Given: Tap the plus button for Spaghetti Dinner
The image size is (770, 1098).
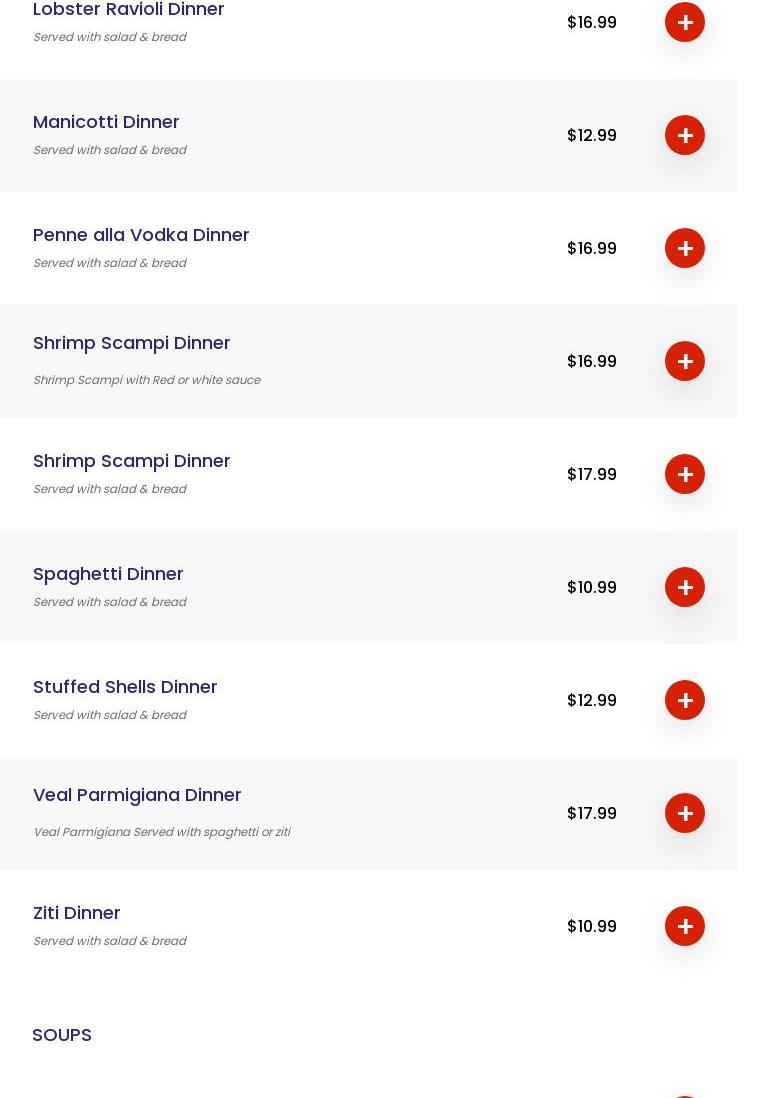Looking at the screenshot, I should click(685, 587).
